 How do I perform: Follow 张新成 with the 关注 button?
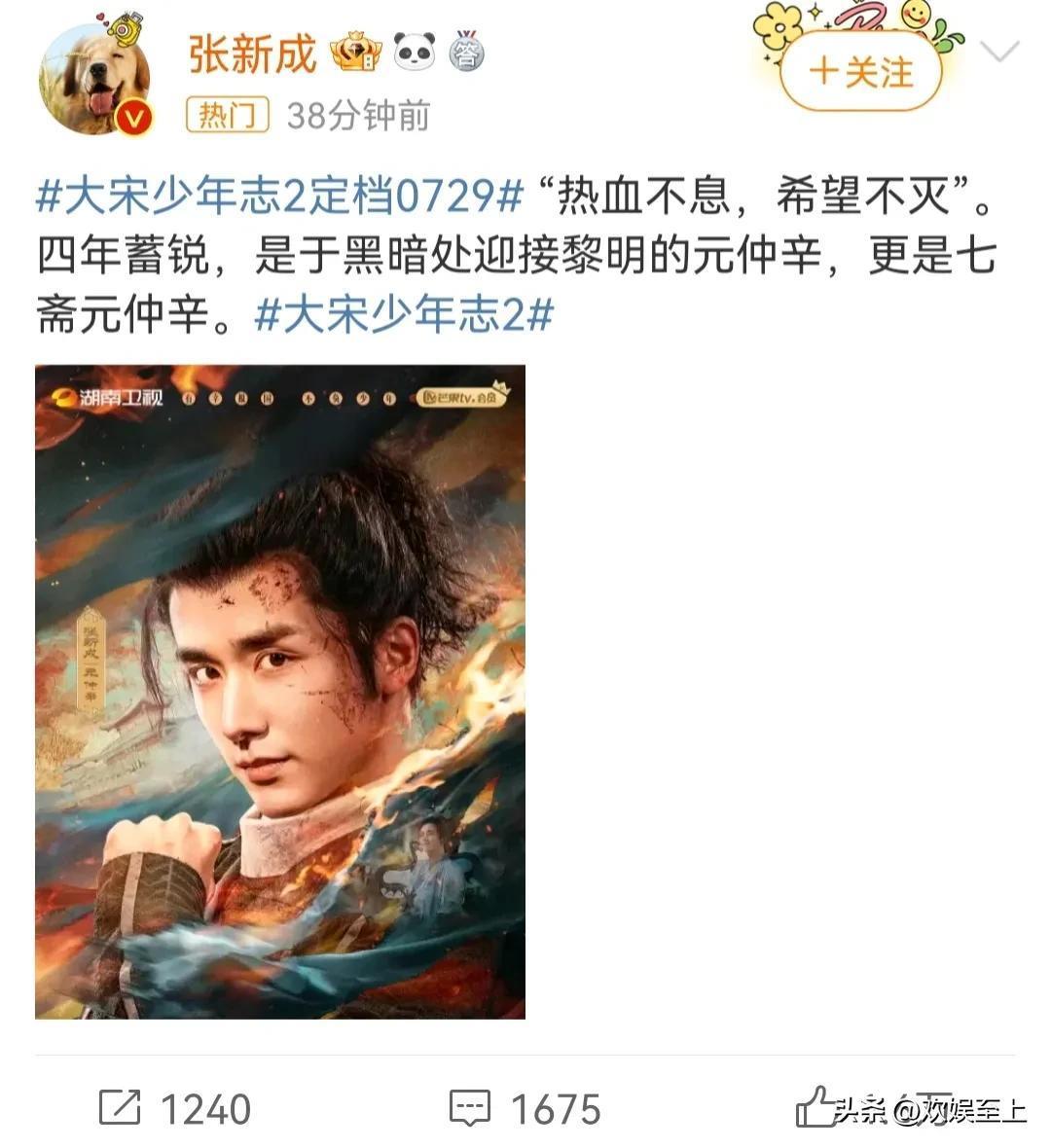coord(861,73)
